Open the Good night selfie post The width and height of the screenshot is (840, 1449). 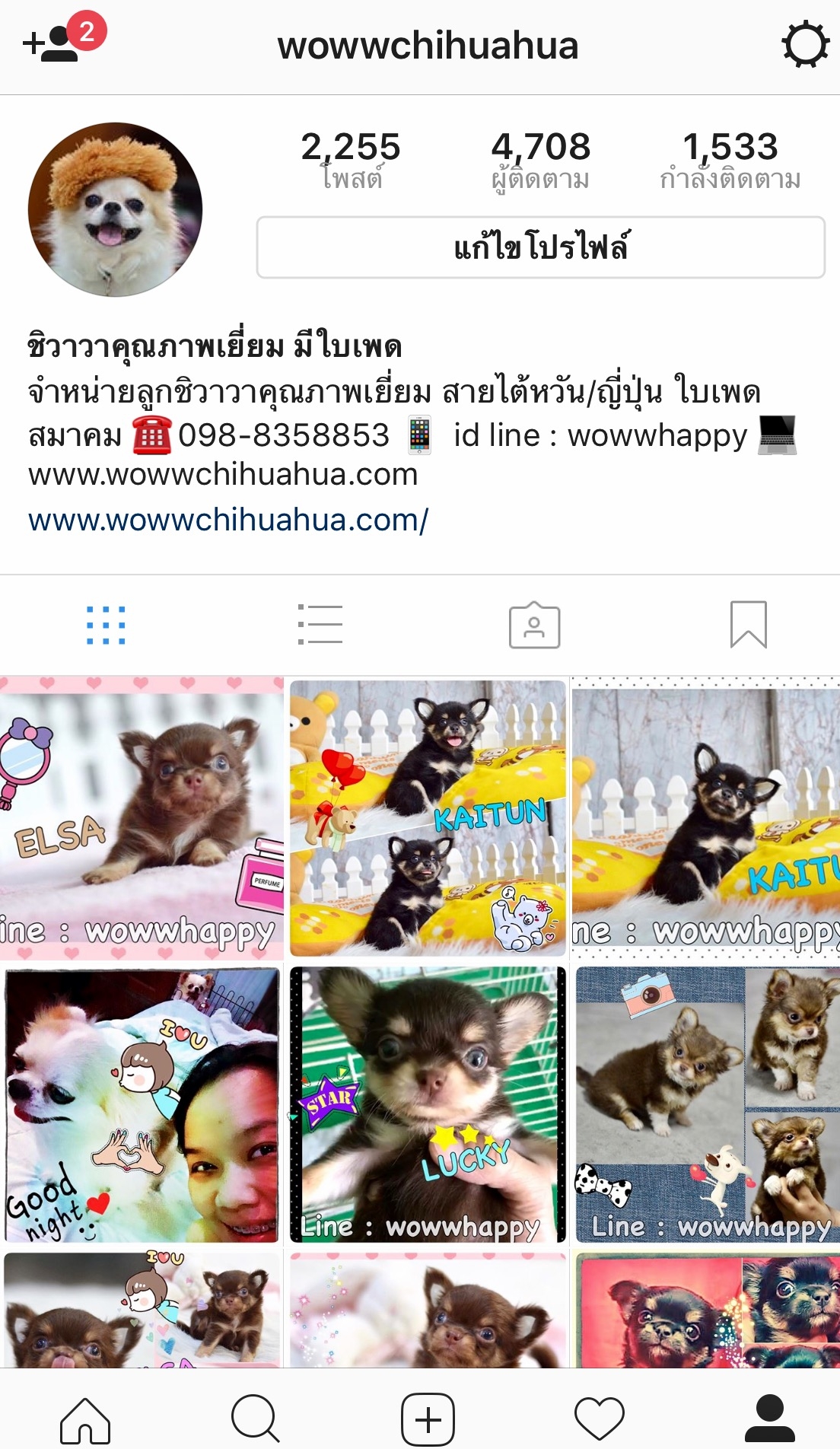tap(142, 1105)
